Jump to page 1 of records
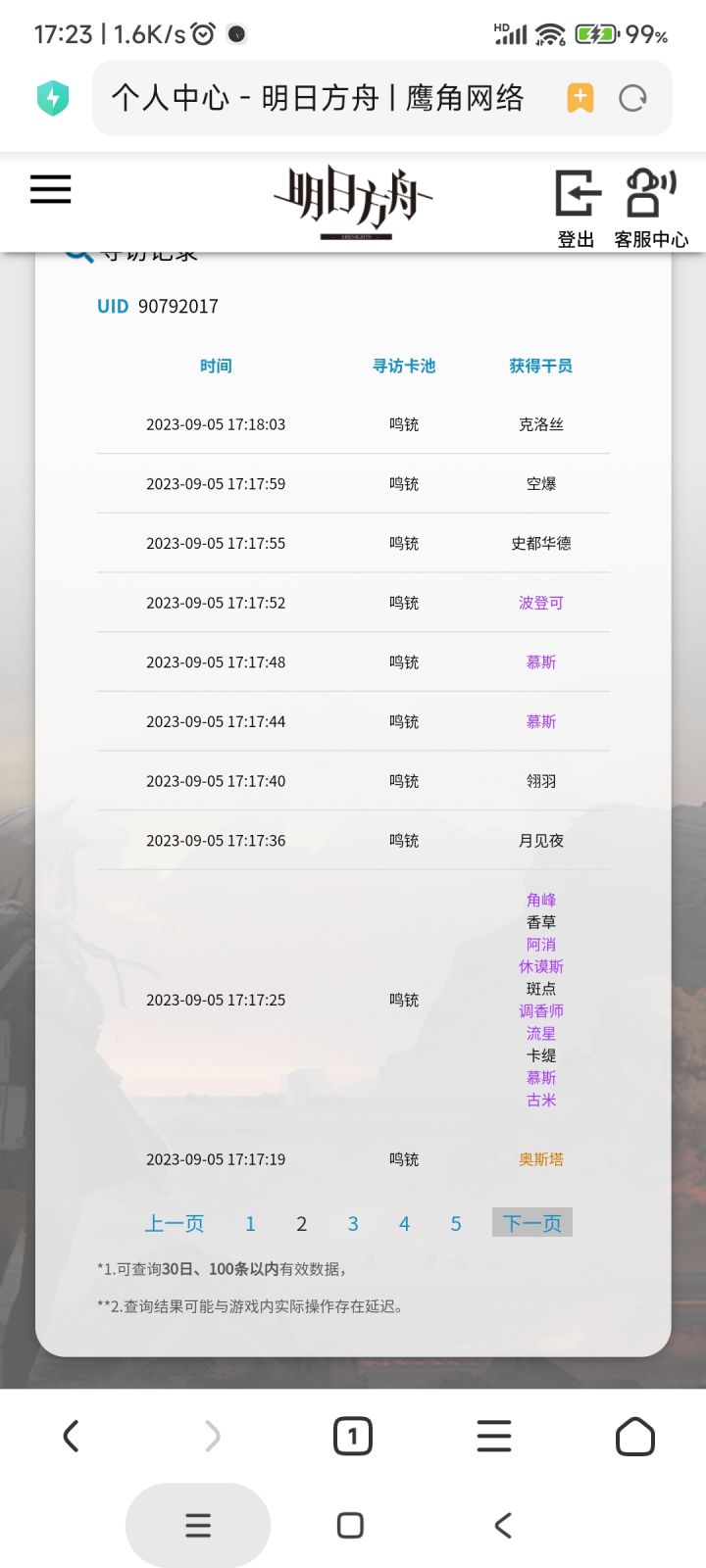This screenshot has height=1568, width=706. 250,1223
